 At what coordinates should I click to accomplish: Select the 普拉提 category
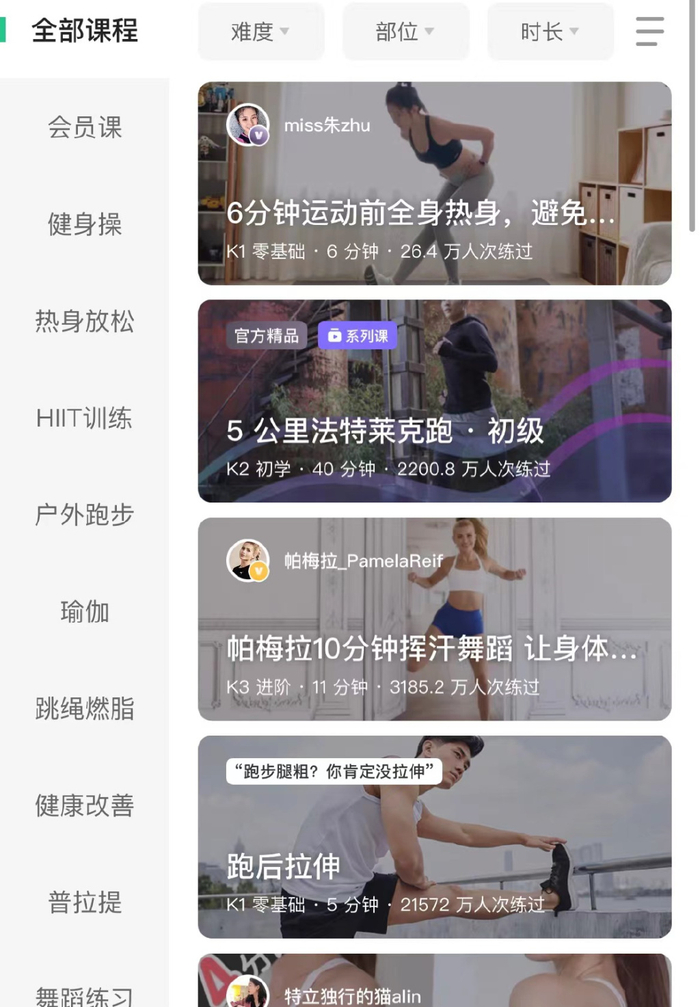(x=85, y=903)
